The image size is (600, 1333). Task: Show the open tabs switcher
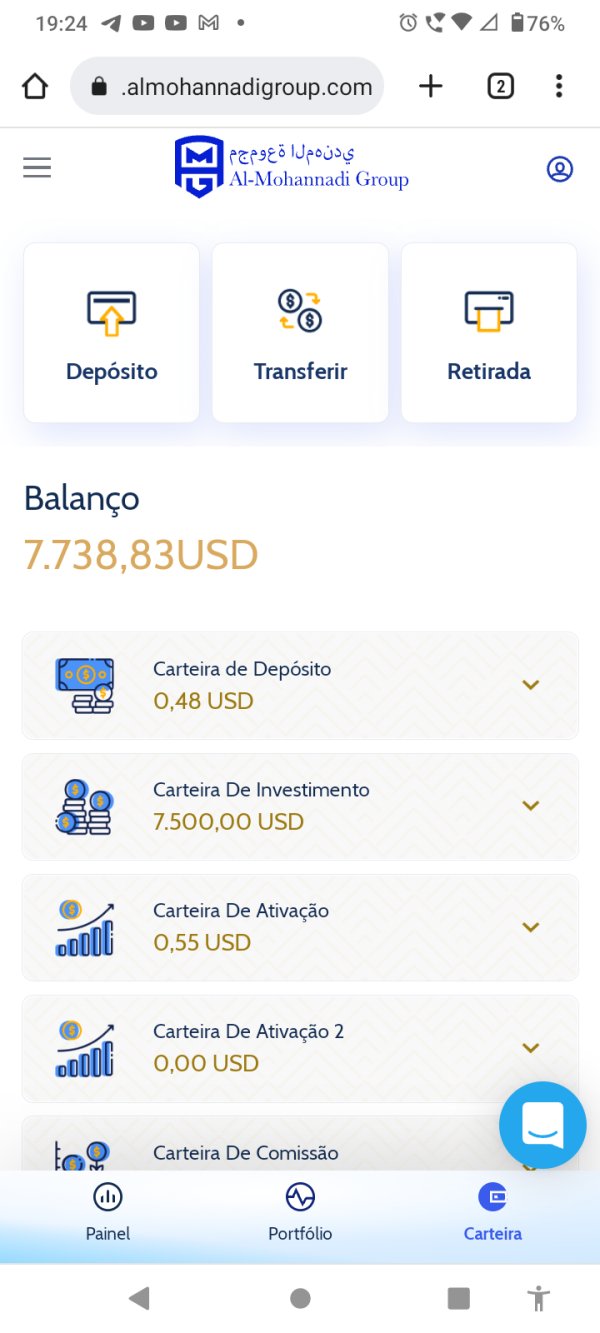pos(500,87)
